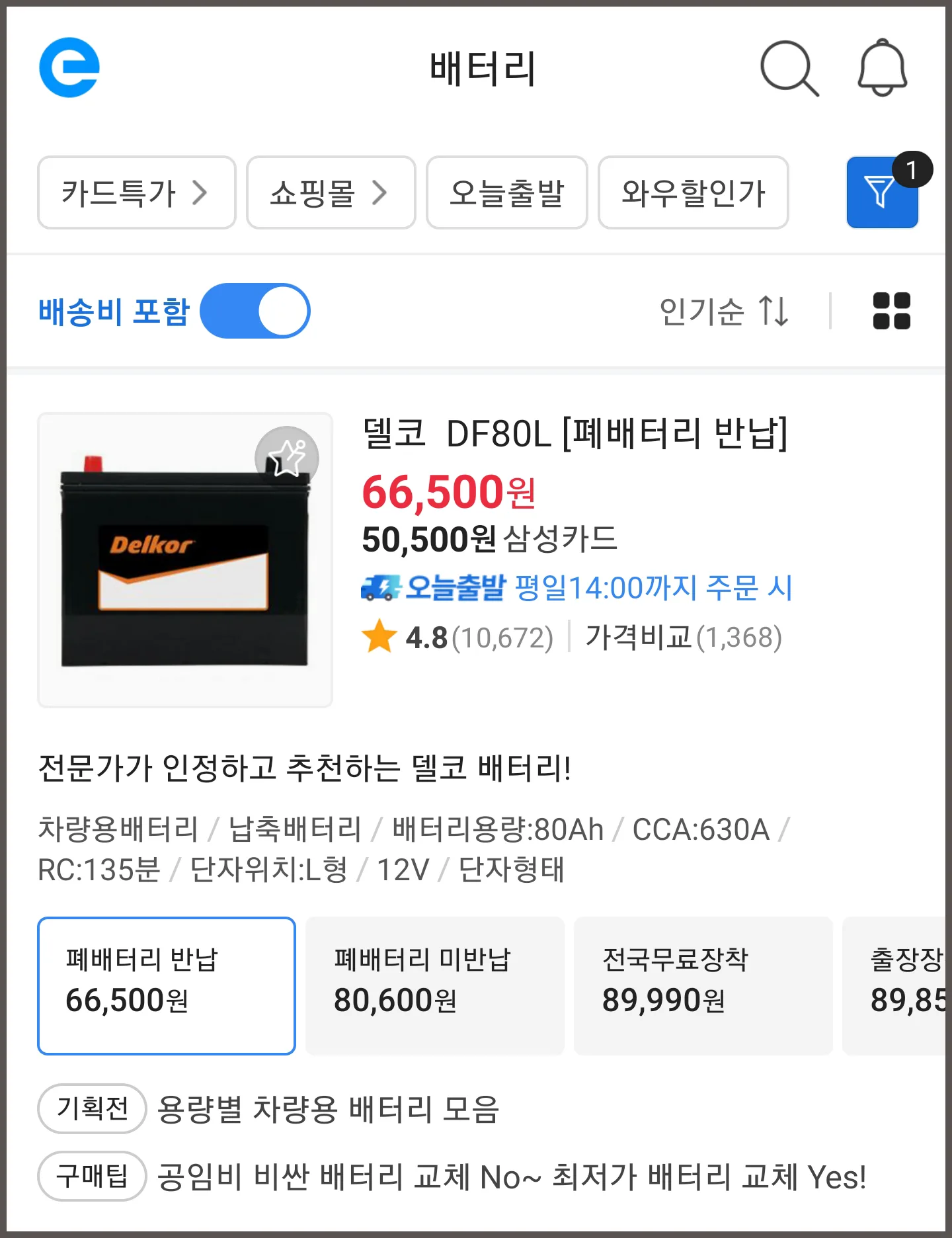Select the 전국무료장착 option
Image resolution: width=952 pixels, height=1238 pixels.
click(703, 986)
